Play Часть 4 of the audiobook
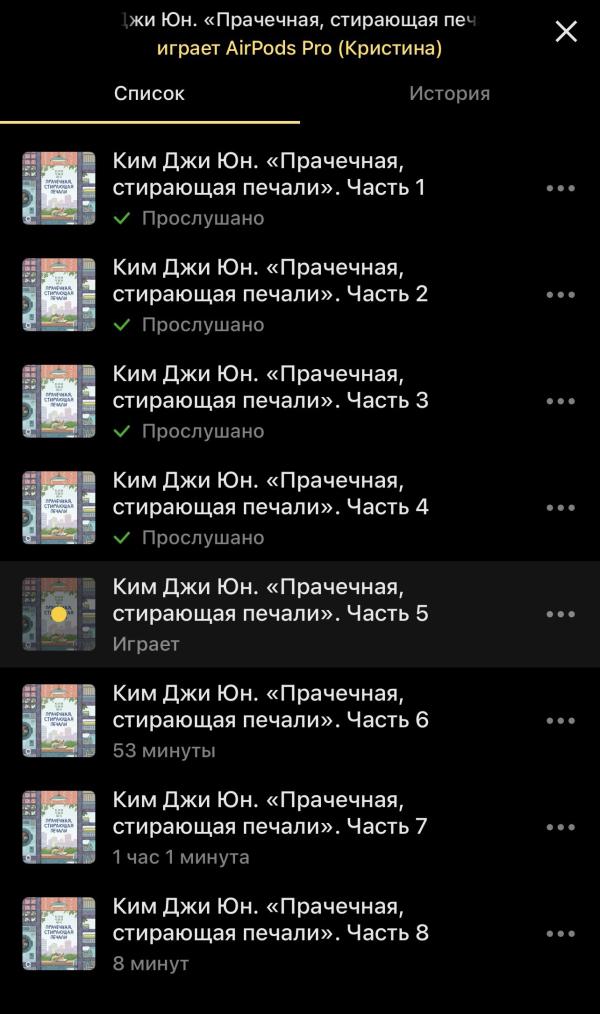The image size is (600, 1014). 270,507
